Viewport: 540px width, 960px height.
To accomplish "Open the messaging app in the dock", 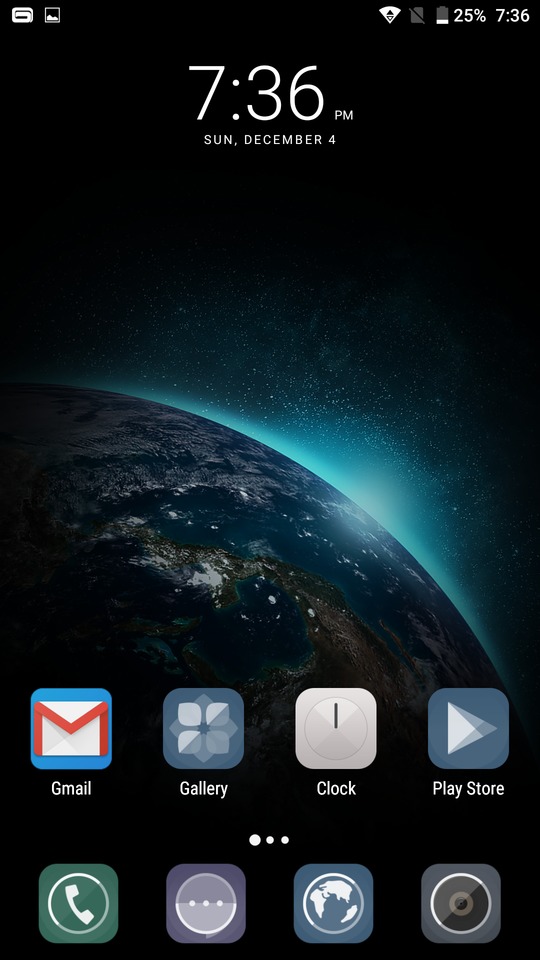I will tap(206, 904).
